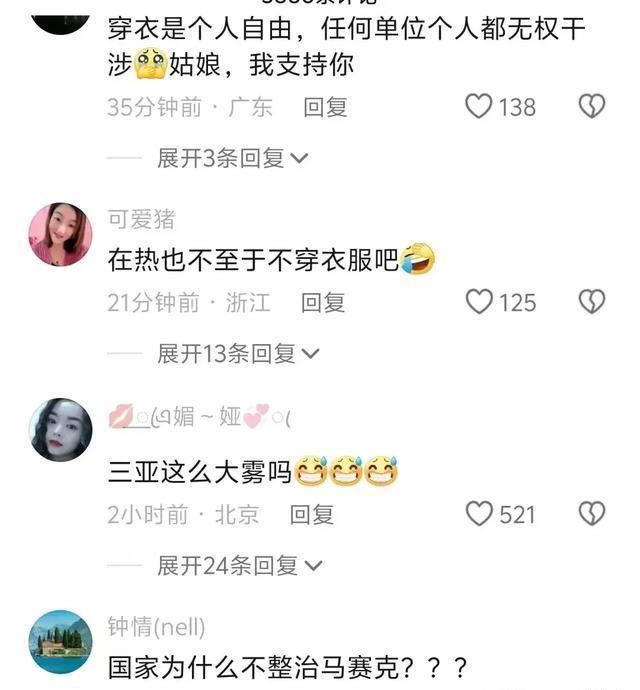Open 可爱猪's profile avatar

(60, 235)
